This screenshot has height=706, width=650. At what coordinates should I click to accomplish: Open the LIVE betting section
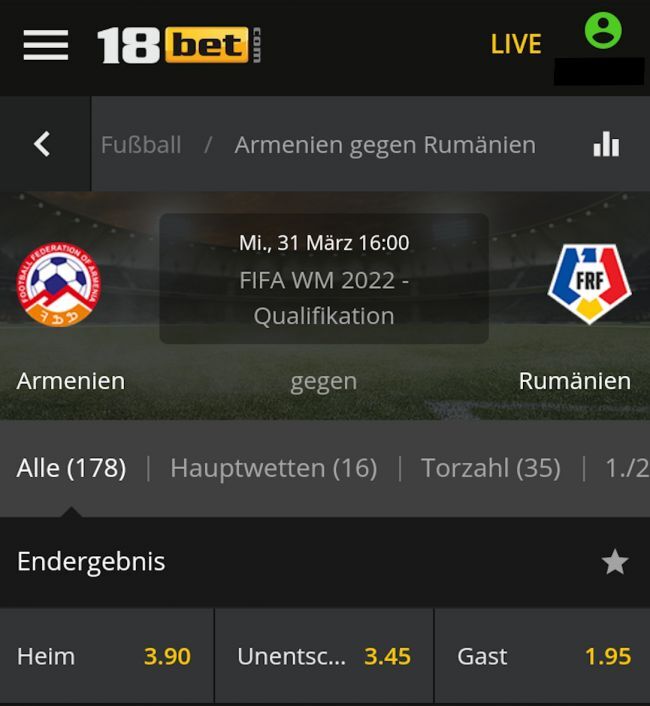click(516, 45)
